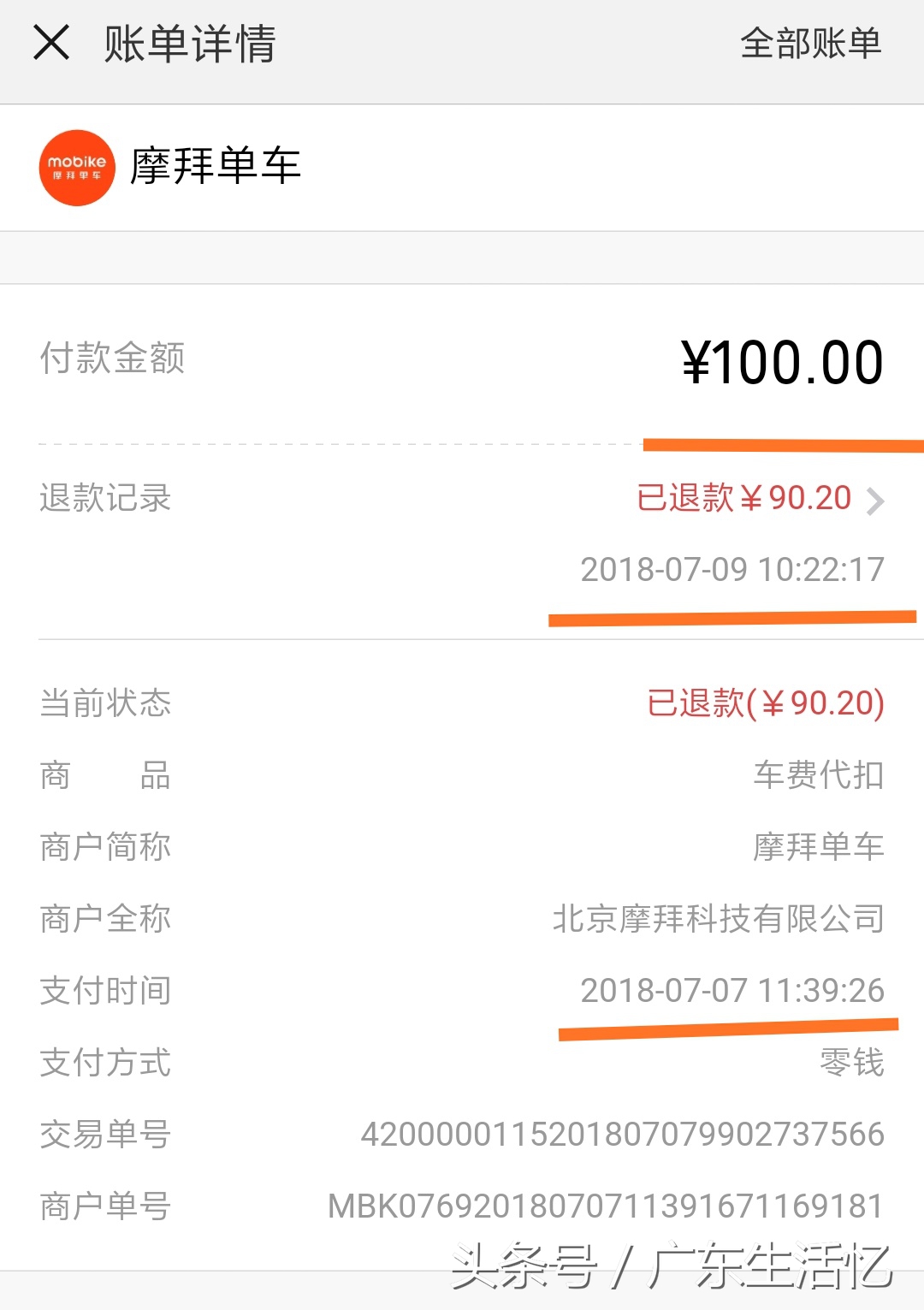Expand the 已退款 ¥90.20 refund record
Image resolution: width=924 pixels, height=1310 pixels.
click(744, 500)
